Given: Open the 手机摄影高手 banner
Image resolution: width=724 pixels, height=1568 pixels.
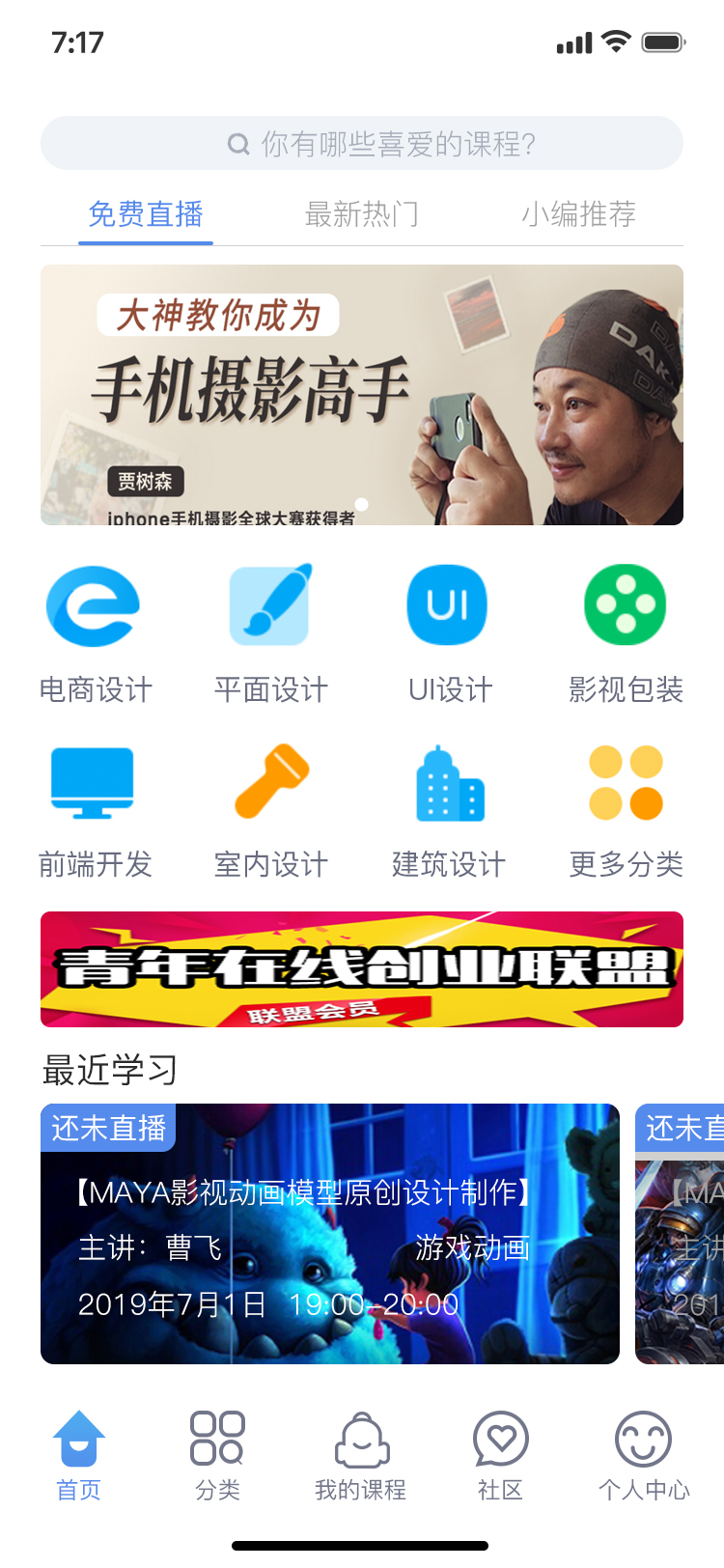Looking at the screenshot, I should click(362, 395).
